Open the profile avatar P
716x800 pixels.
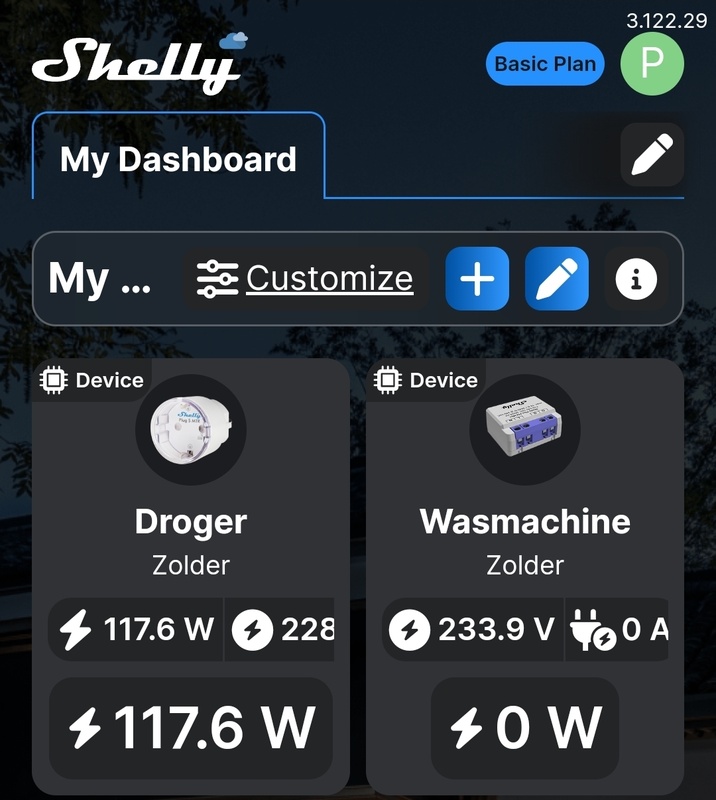[x=652, y=64]
